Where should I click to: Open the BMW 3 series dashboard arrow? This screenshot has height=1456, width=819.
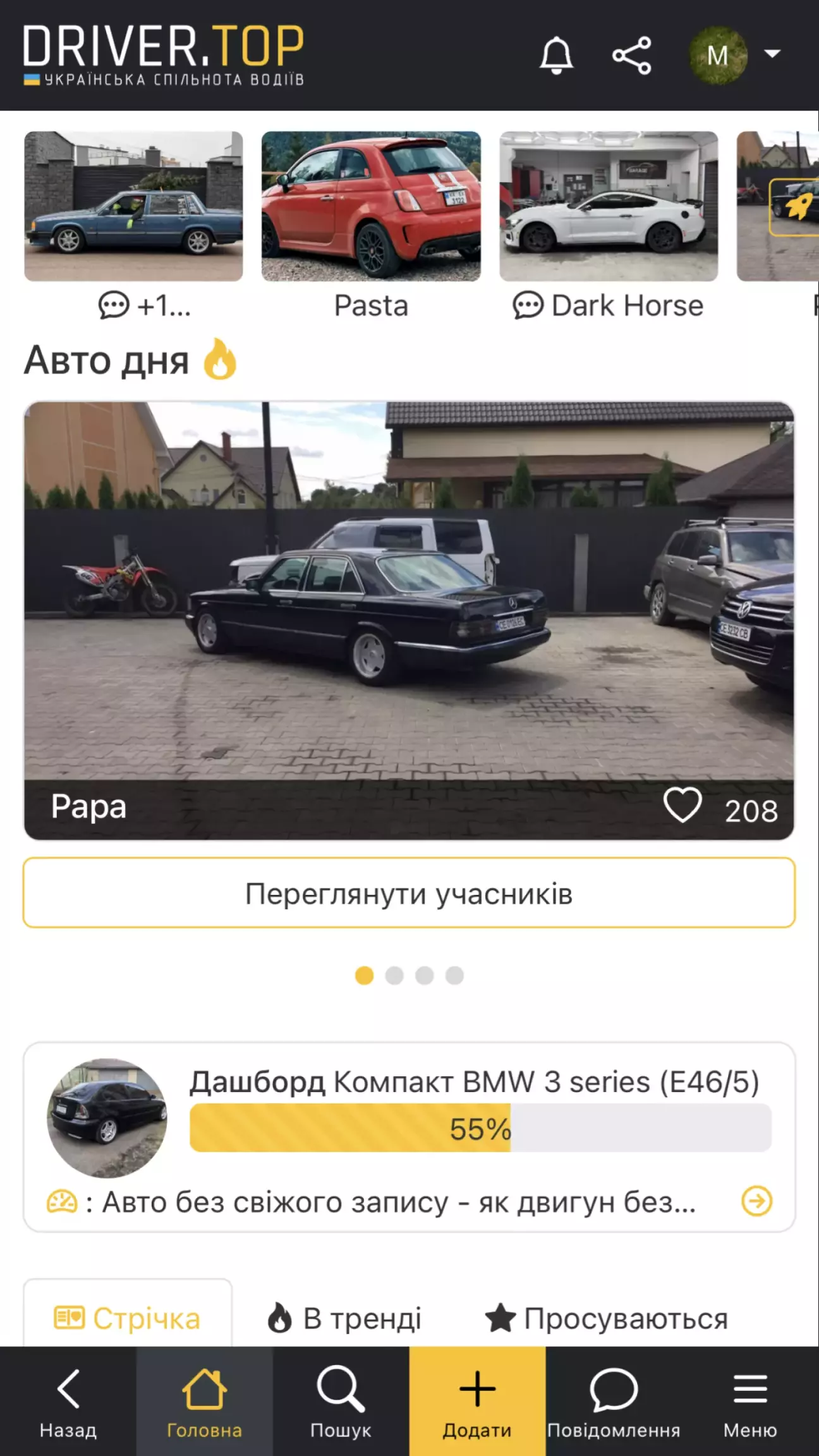coord(756,1201)
